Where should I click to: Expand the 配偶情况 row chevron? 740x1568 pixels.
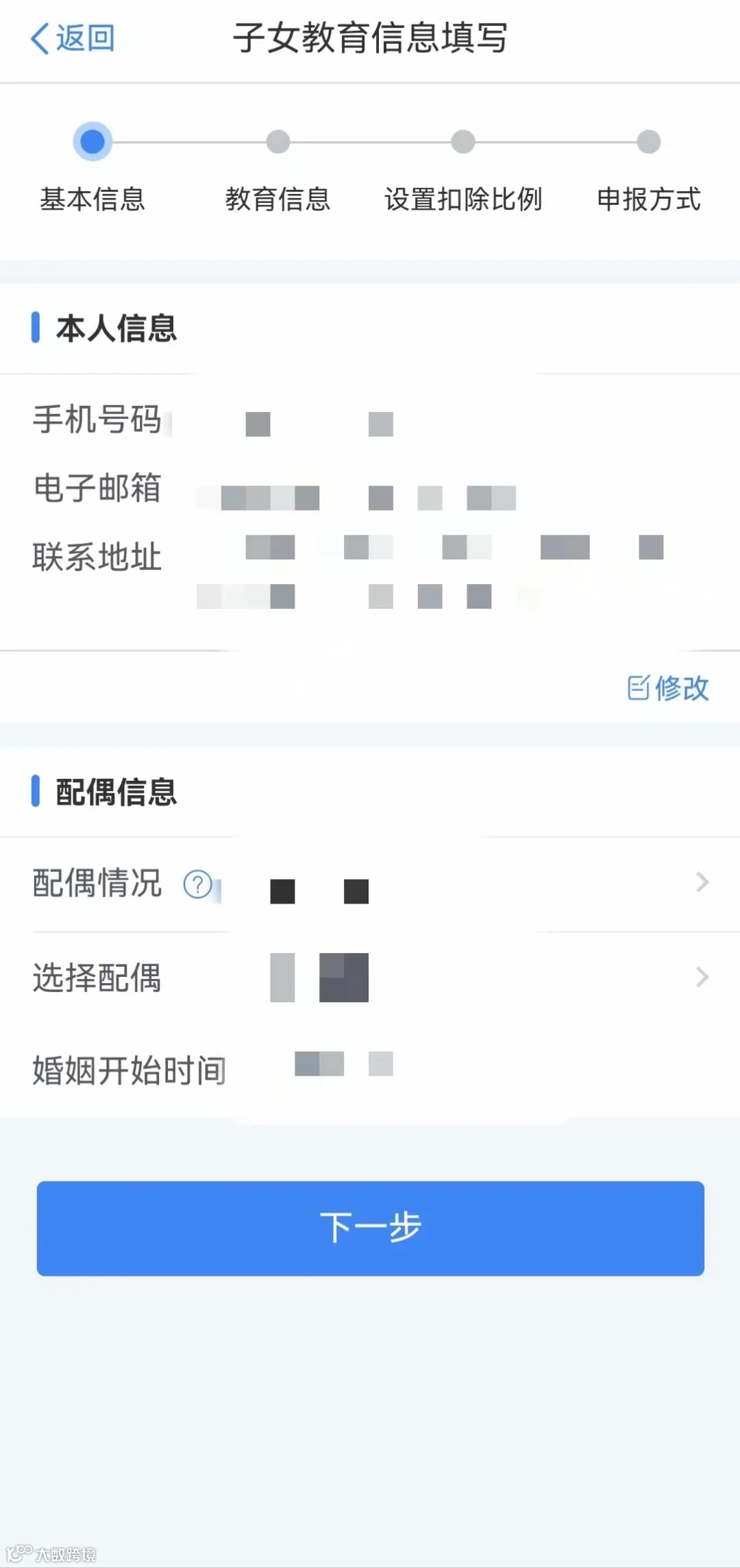pyautogui.click(x=701, y=882)
